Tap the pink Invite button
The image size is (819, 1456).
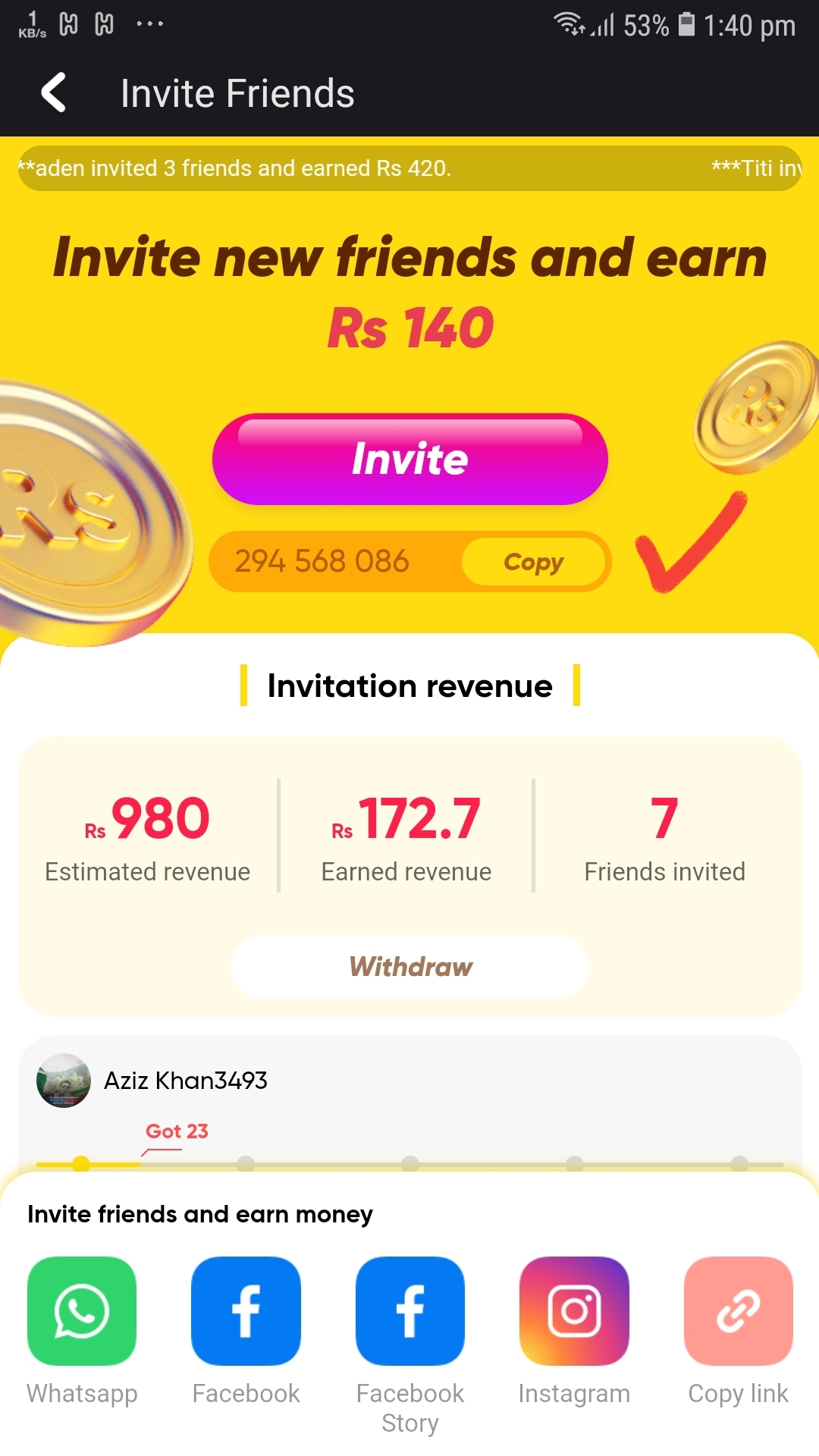pos(409,460)
